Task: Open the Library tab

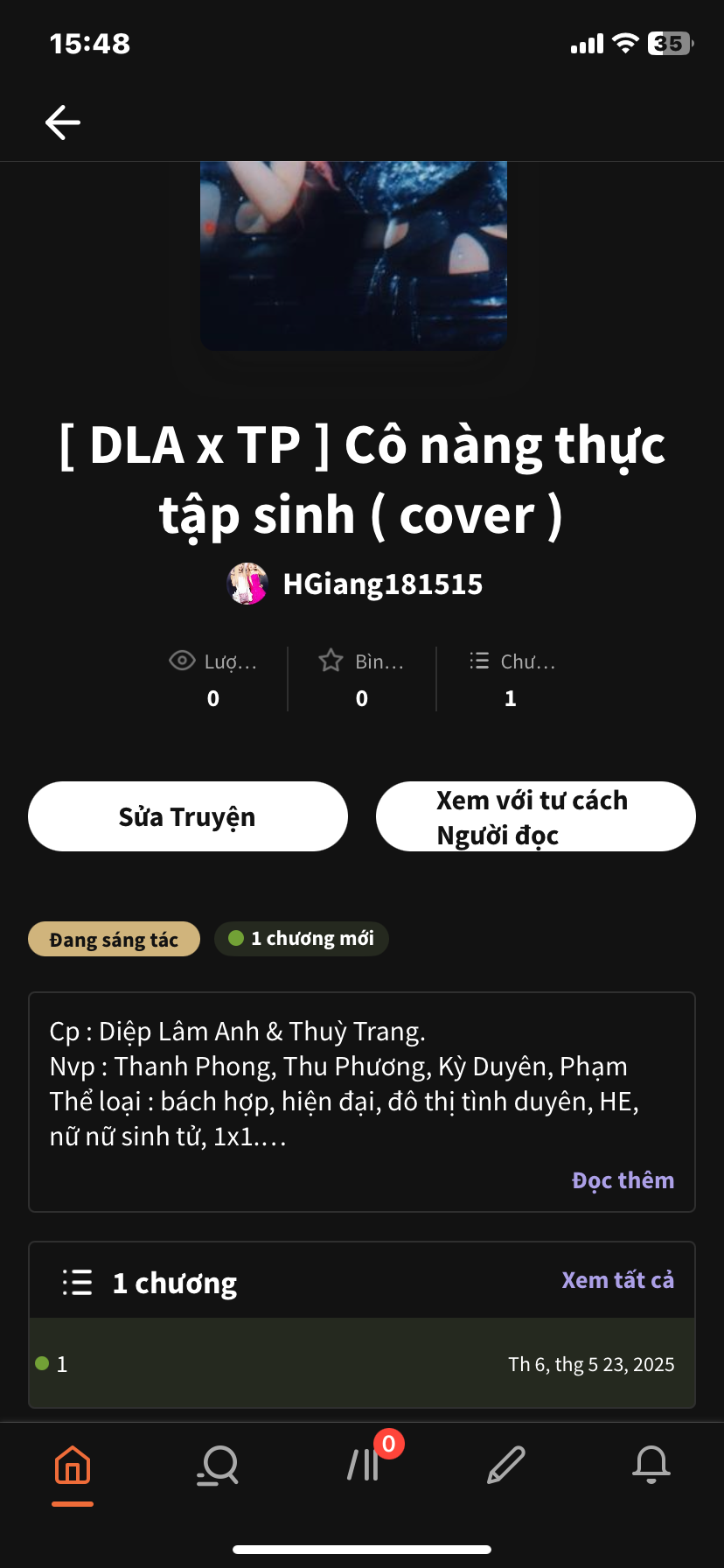Action: 364,1466
